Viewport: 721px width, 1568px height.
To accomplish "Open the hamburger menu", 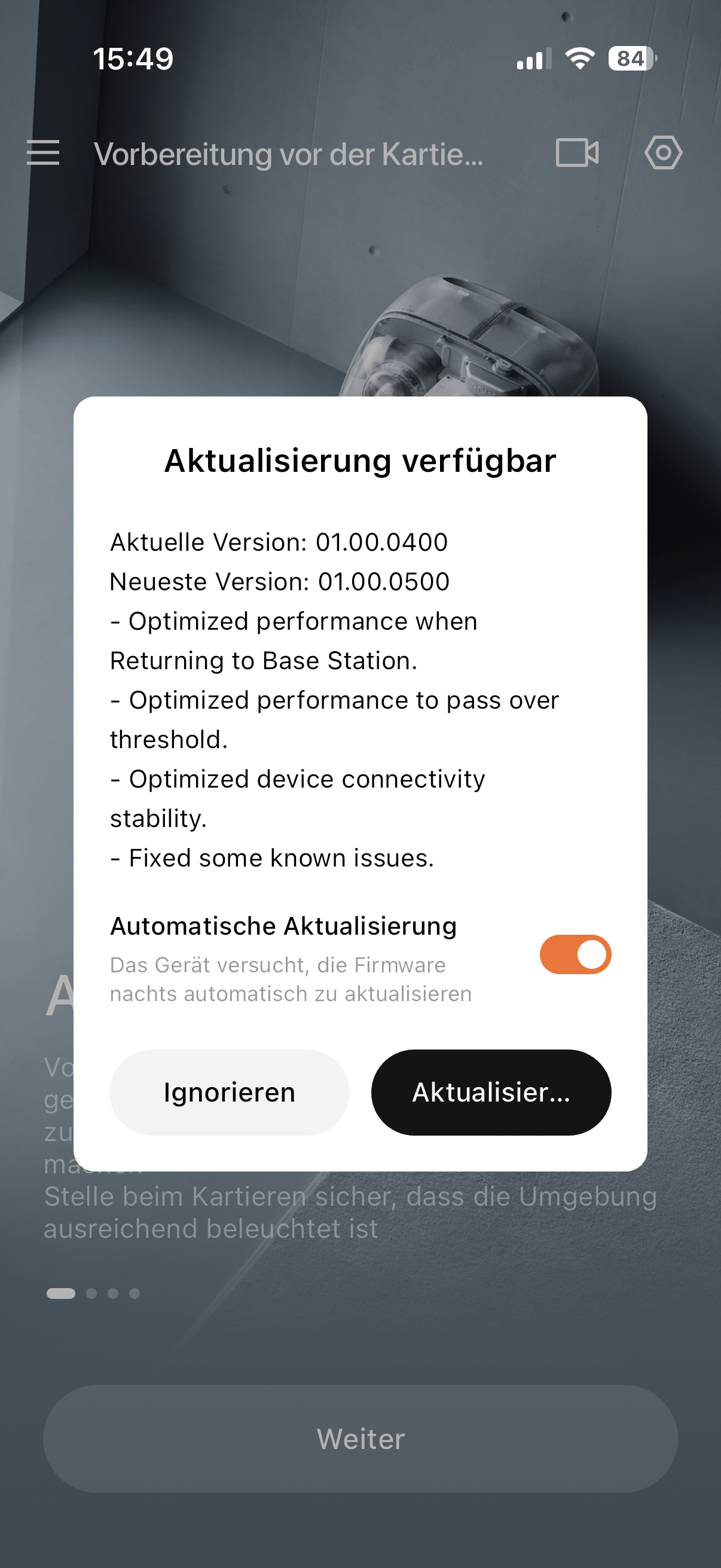I will pyautogui.click(x=43, y=152).
